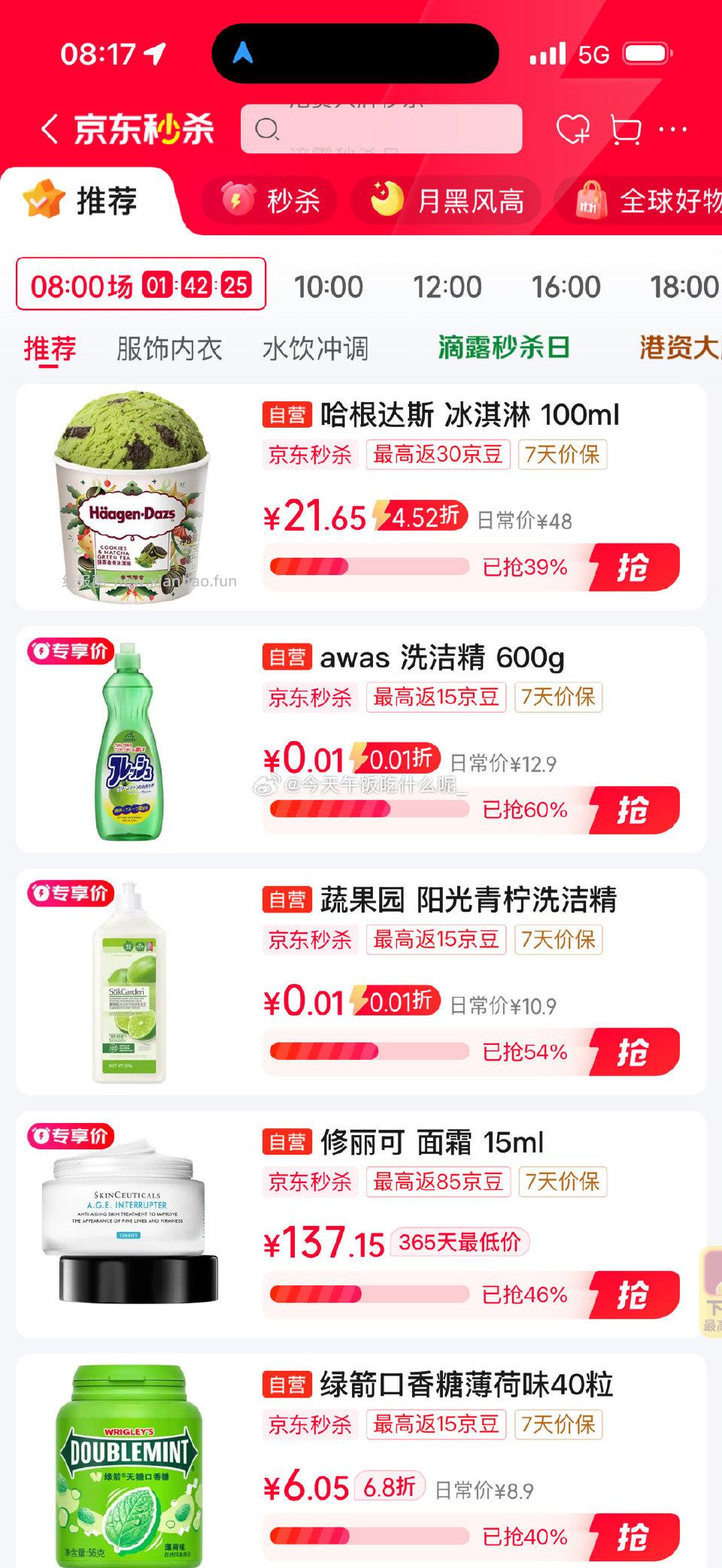Select the 16:00 time slot
Screen dimensions: 722x1568
pyautogui.click(x=566, y=286)
